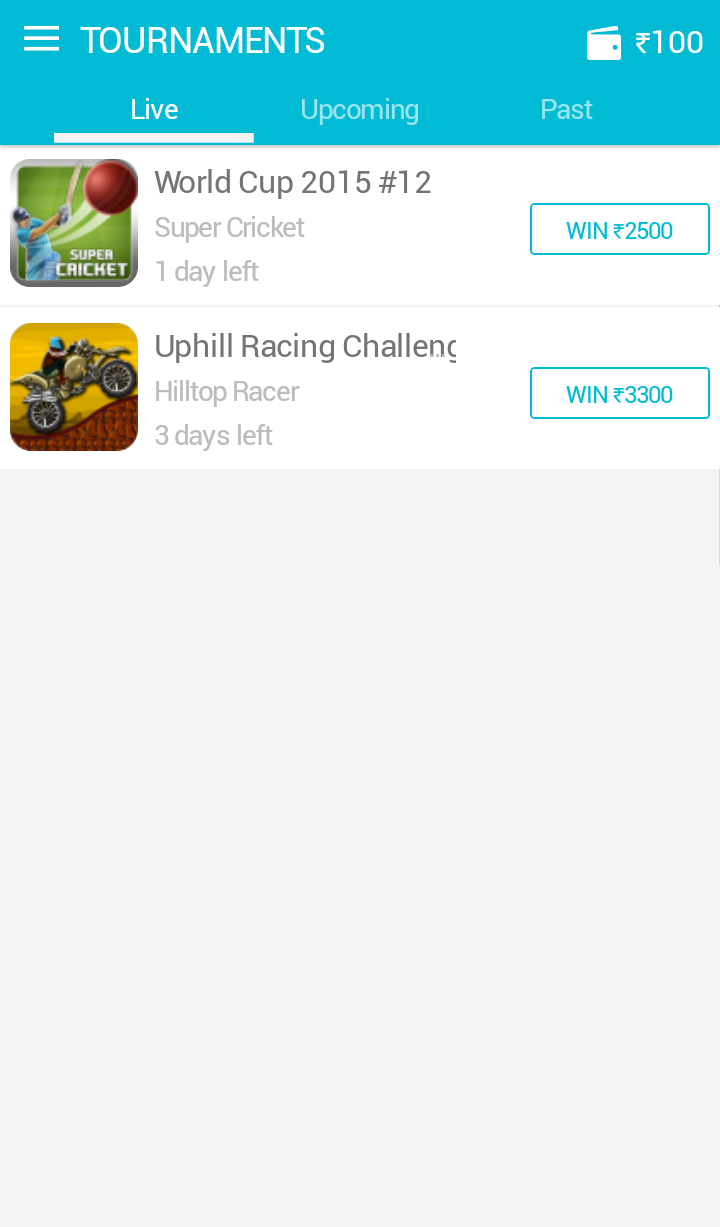Screen dimensions: 720x1227
Task: Open World Cup 2015 #12 tournament
Action: click(x=293, y=183)
